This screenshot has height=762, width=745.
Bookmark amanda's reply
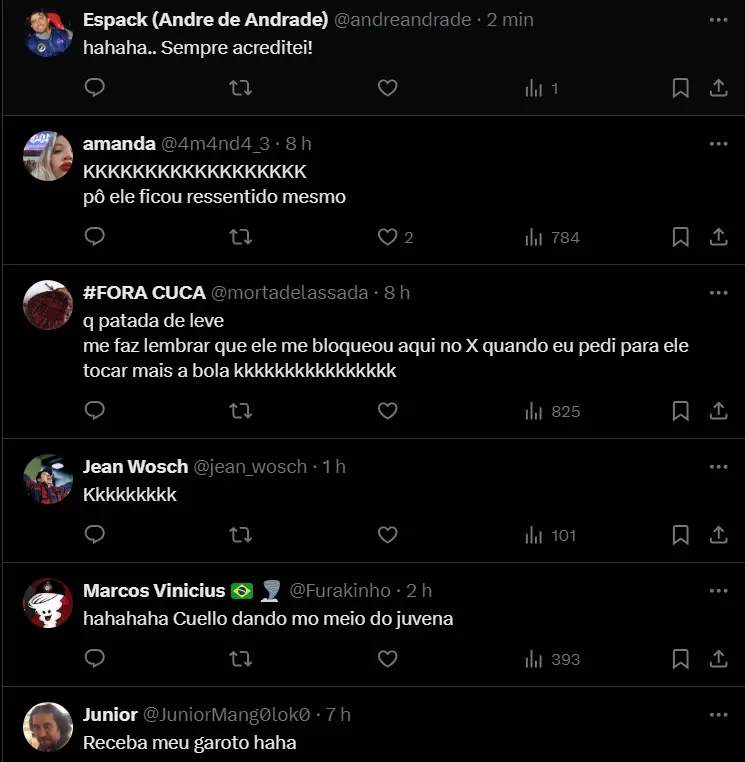tap(680, 237)
